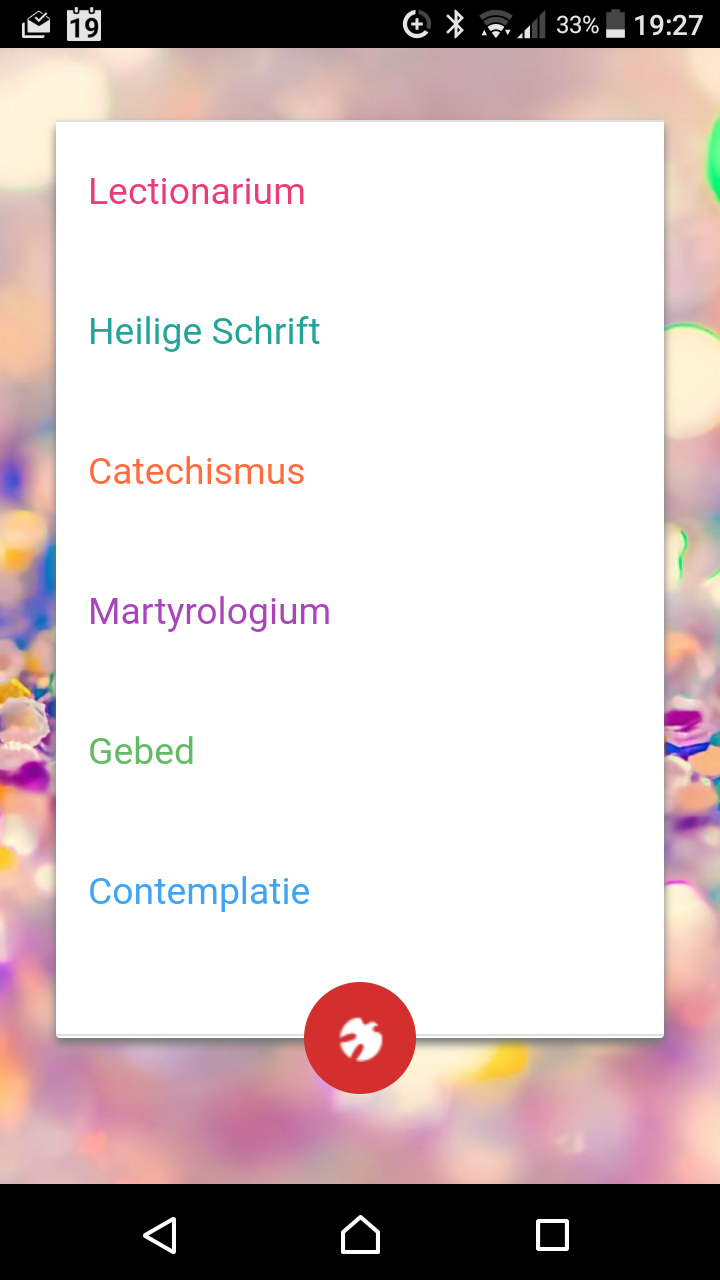720x1280 pixels.
Task: Choose Martyrologium in the menu
Action: point(360,611)
